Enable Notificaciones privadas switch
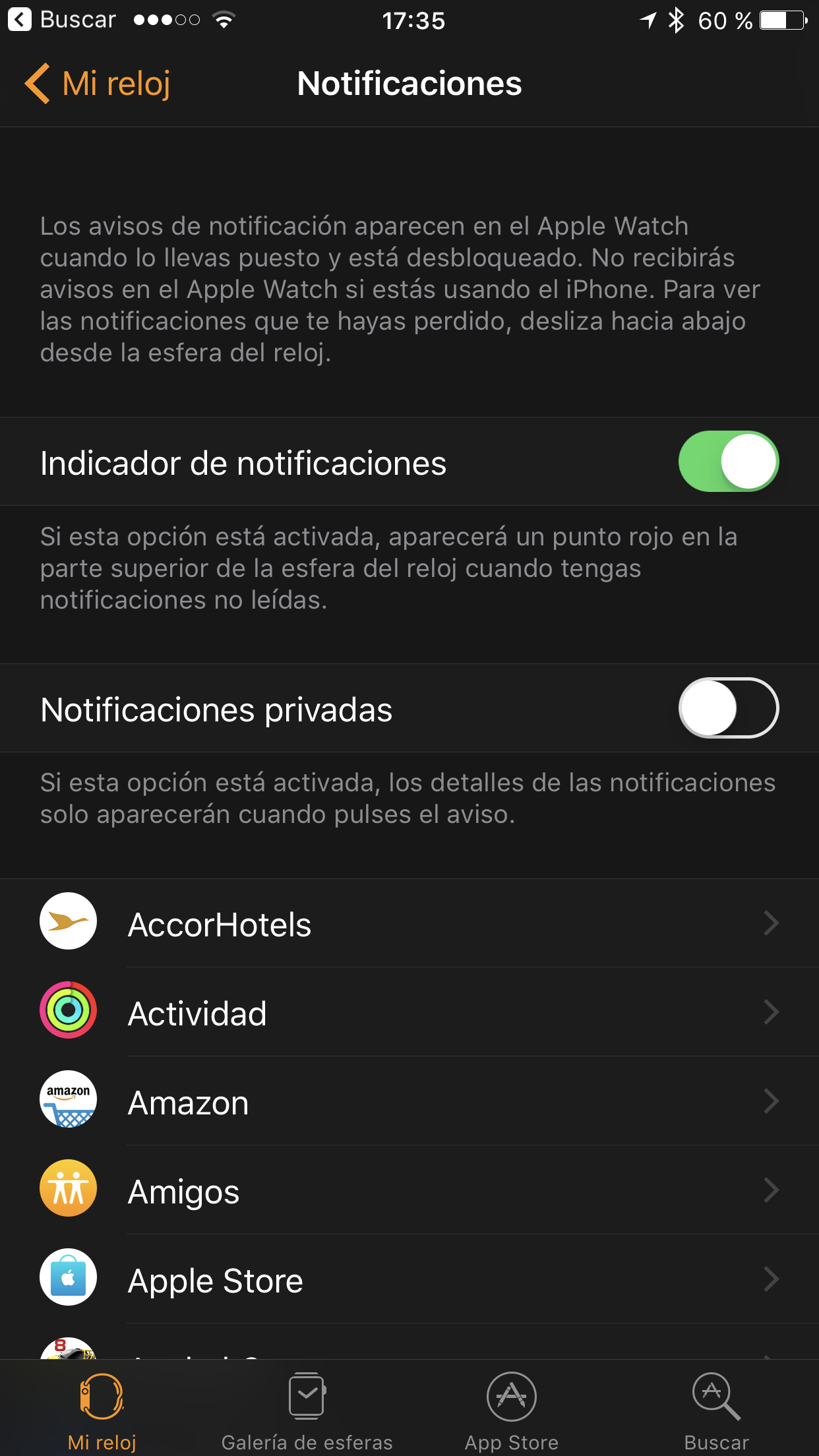Image resolution: width=819 pixels, height=1456 pixels. (728, 708)
